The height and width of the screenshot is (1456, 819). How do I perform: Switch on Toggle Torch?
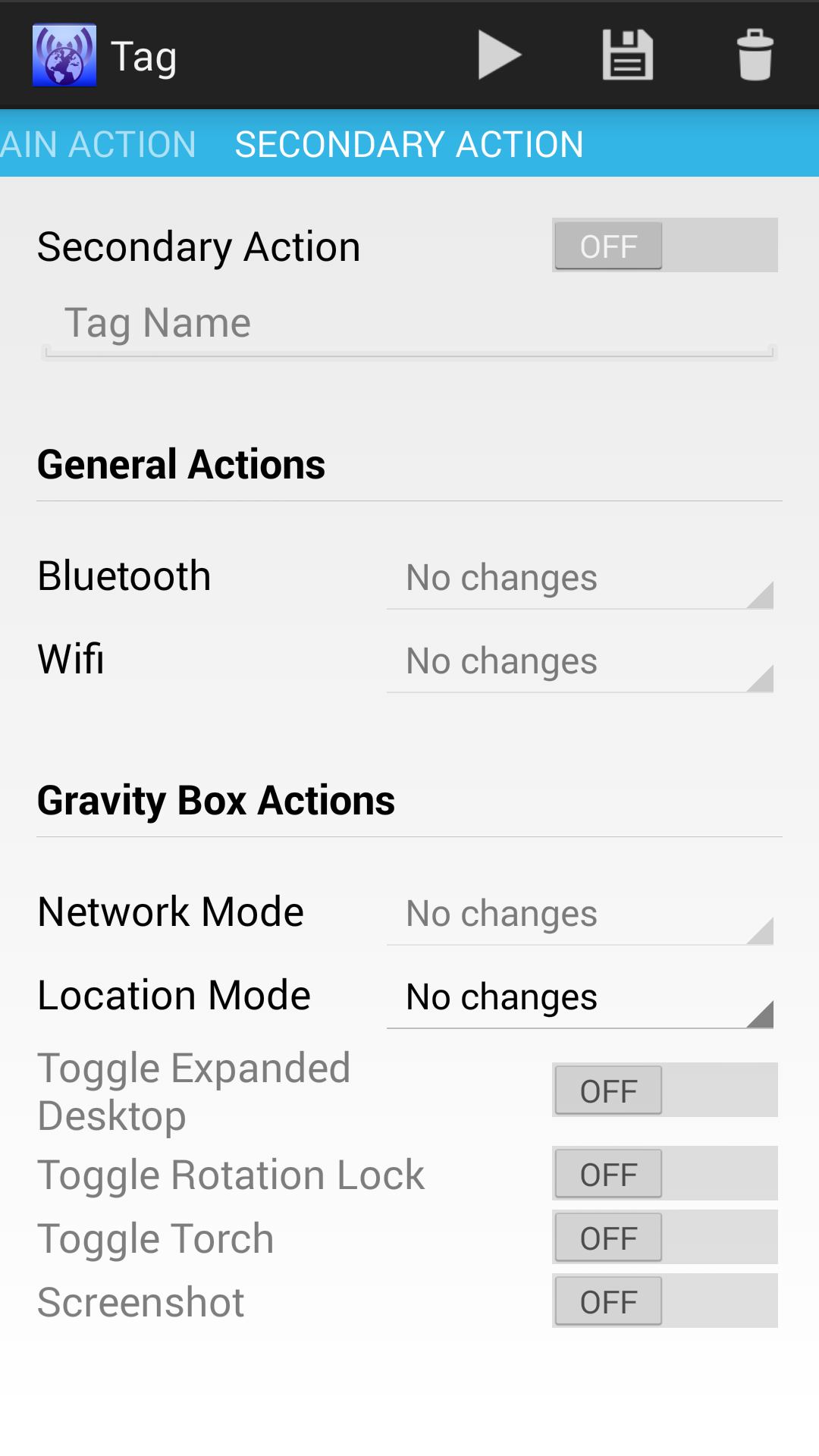click(664, 1237)
